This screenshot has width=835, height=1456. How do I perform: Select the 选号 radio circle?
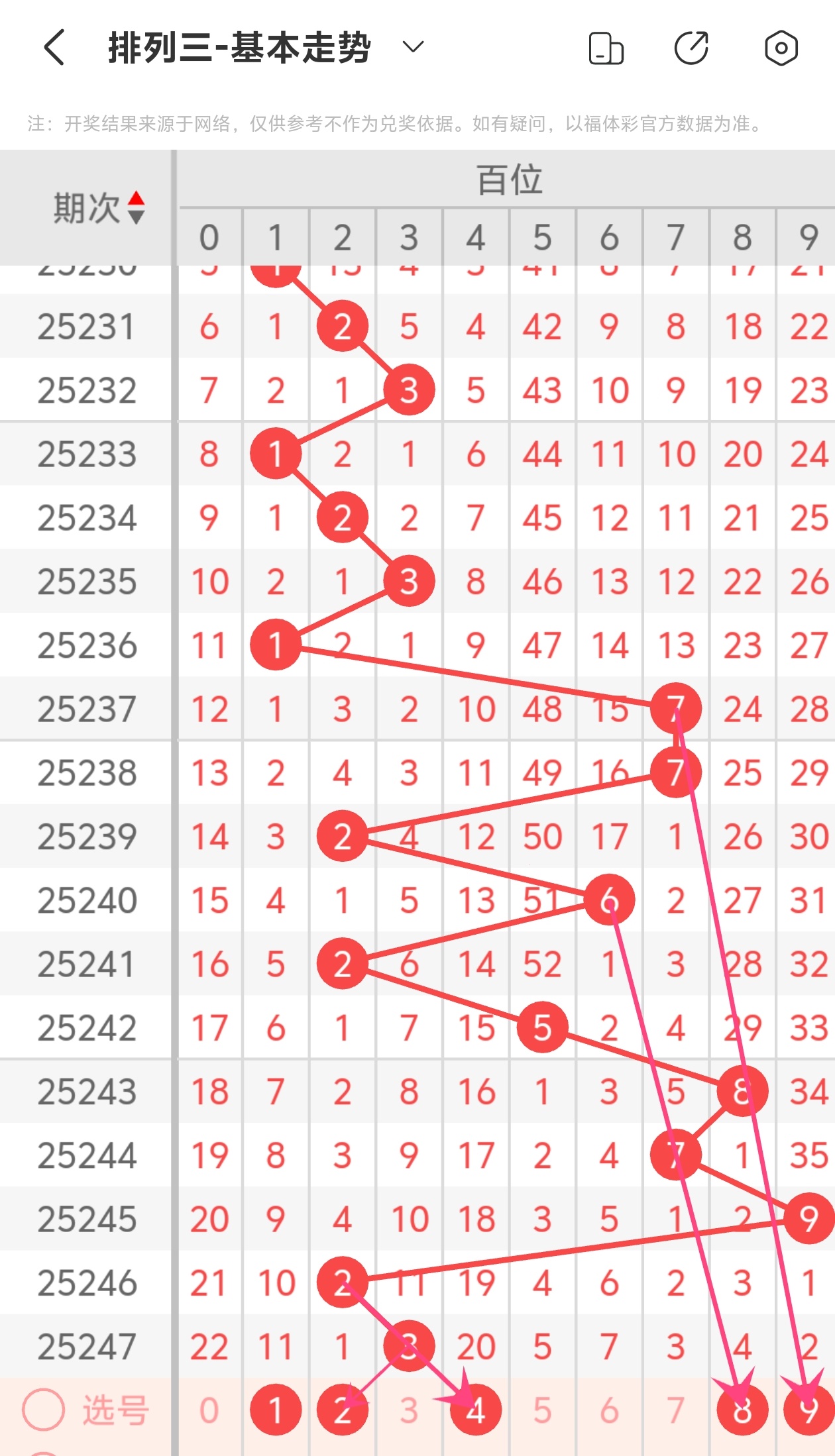44,1410
